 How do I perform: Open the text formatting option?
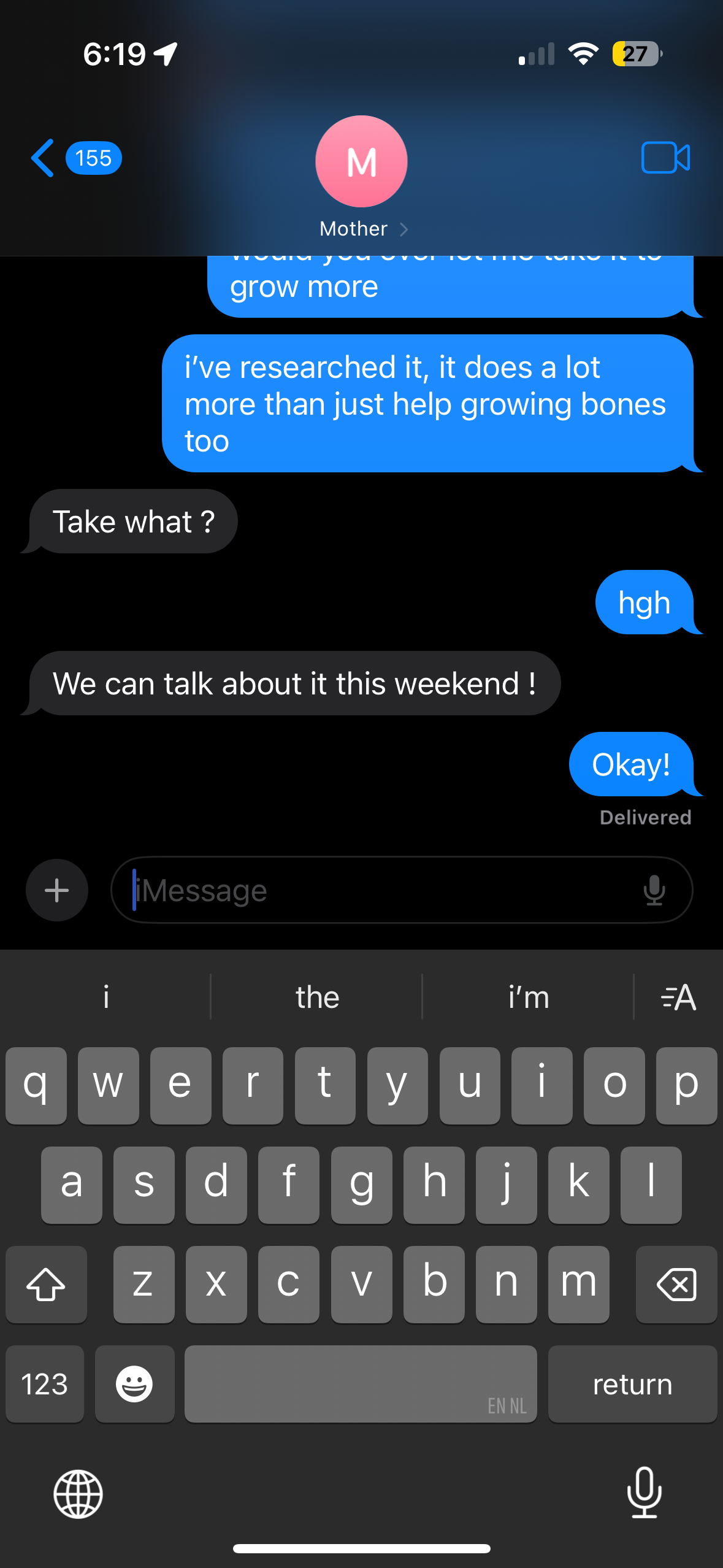(678, 997)
